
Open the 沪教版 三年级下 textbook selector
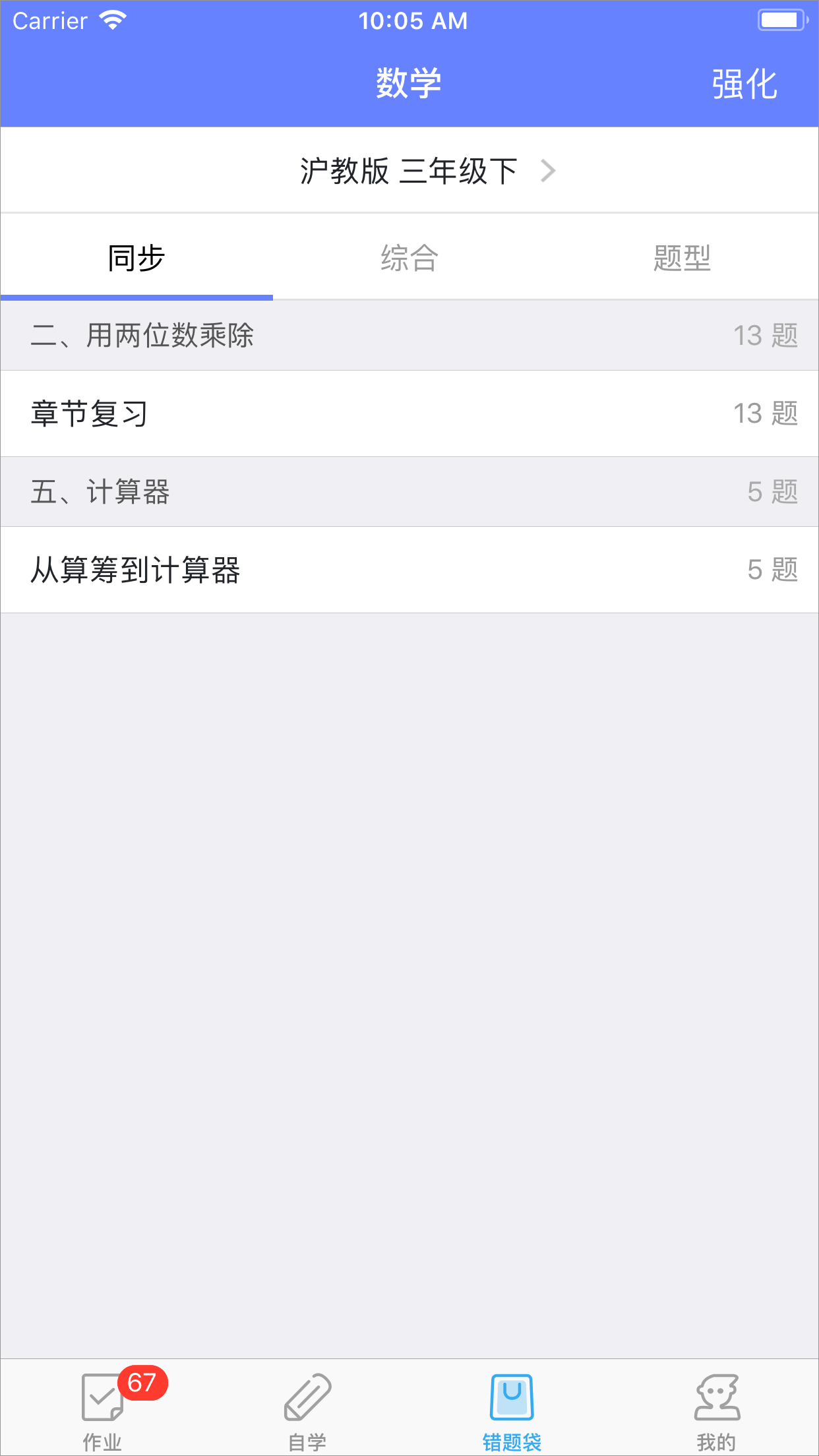409,169
